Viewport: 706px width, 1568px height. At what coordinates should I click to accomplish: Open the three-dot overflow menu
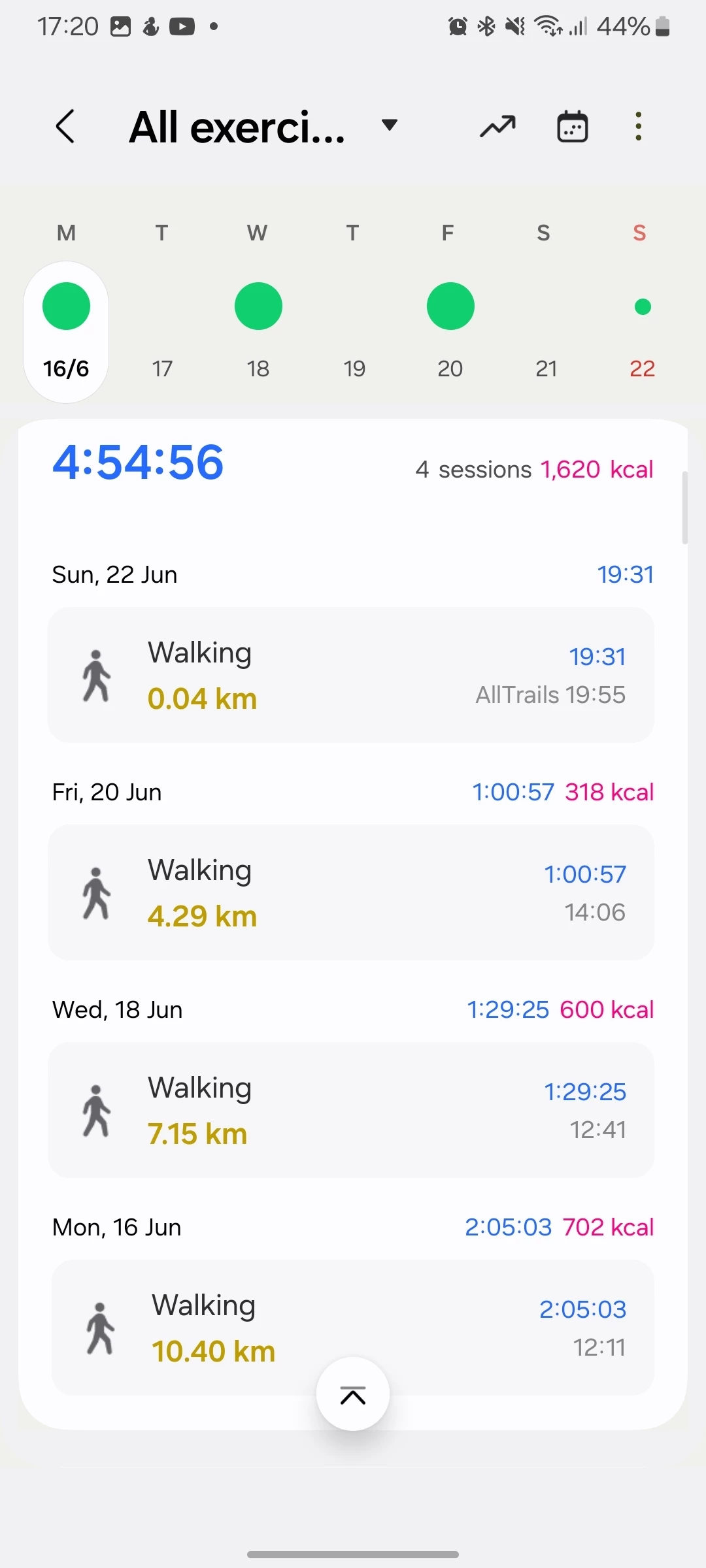[x=639, y=127]
